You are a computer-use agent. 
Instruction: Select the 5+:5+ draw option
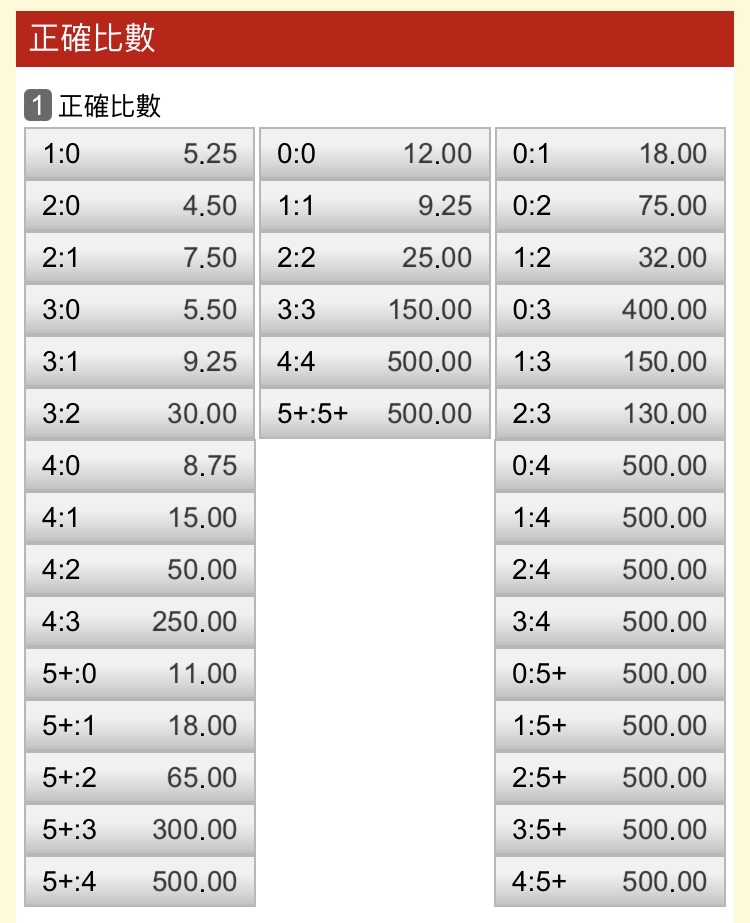click(375, 414)
